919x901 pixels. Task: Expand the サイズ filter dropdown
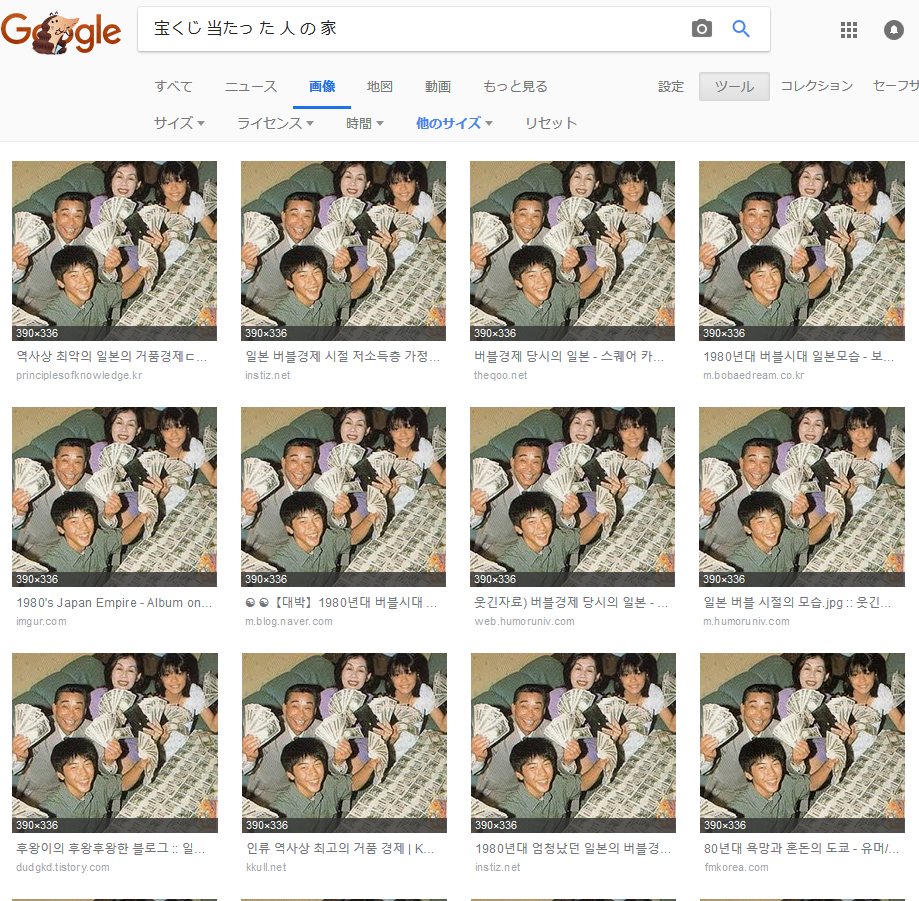coord(179,123)
